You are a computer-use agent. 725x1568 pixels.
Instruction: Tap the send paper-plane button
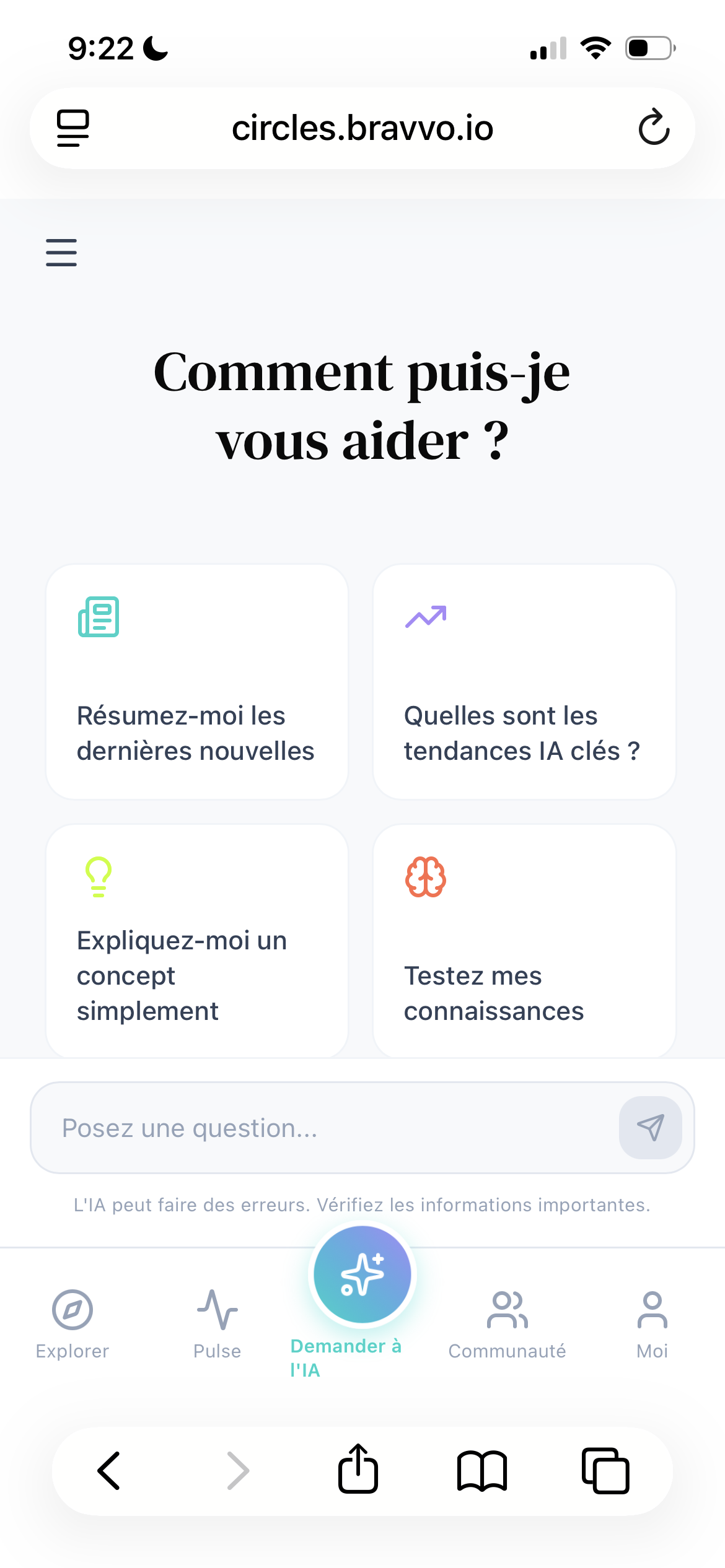coord(650,1128)
